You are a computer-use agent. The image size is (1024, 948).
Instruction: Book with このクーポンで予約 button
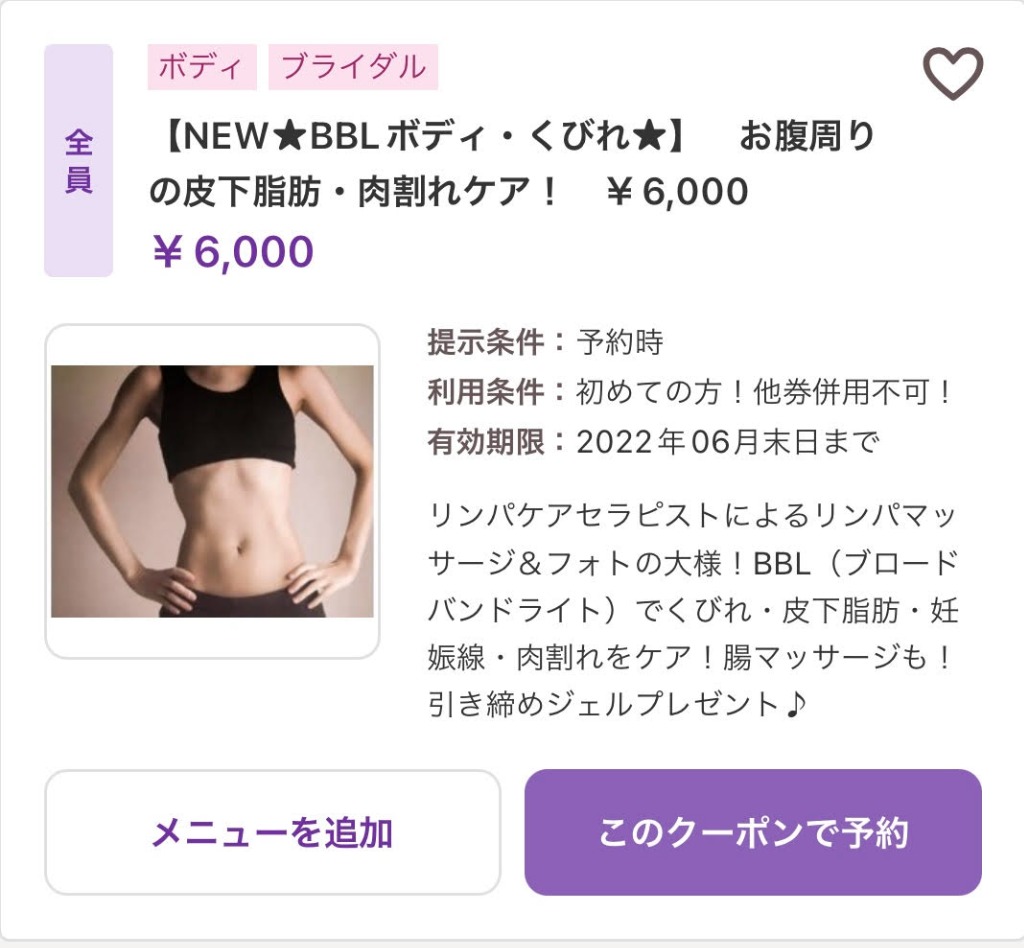point(752,832)
